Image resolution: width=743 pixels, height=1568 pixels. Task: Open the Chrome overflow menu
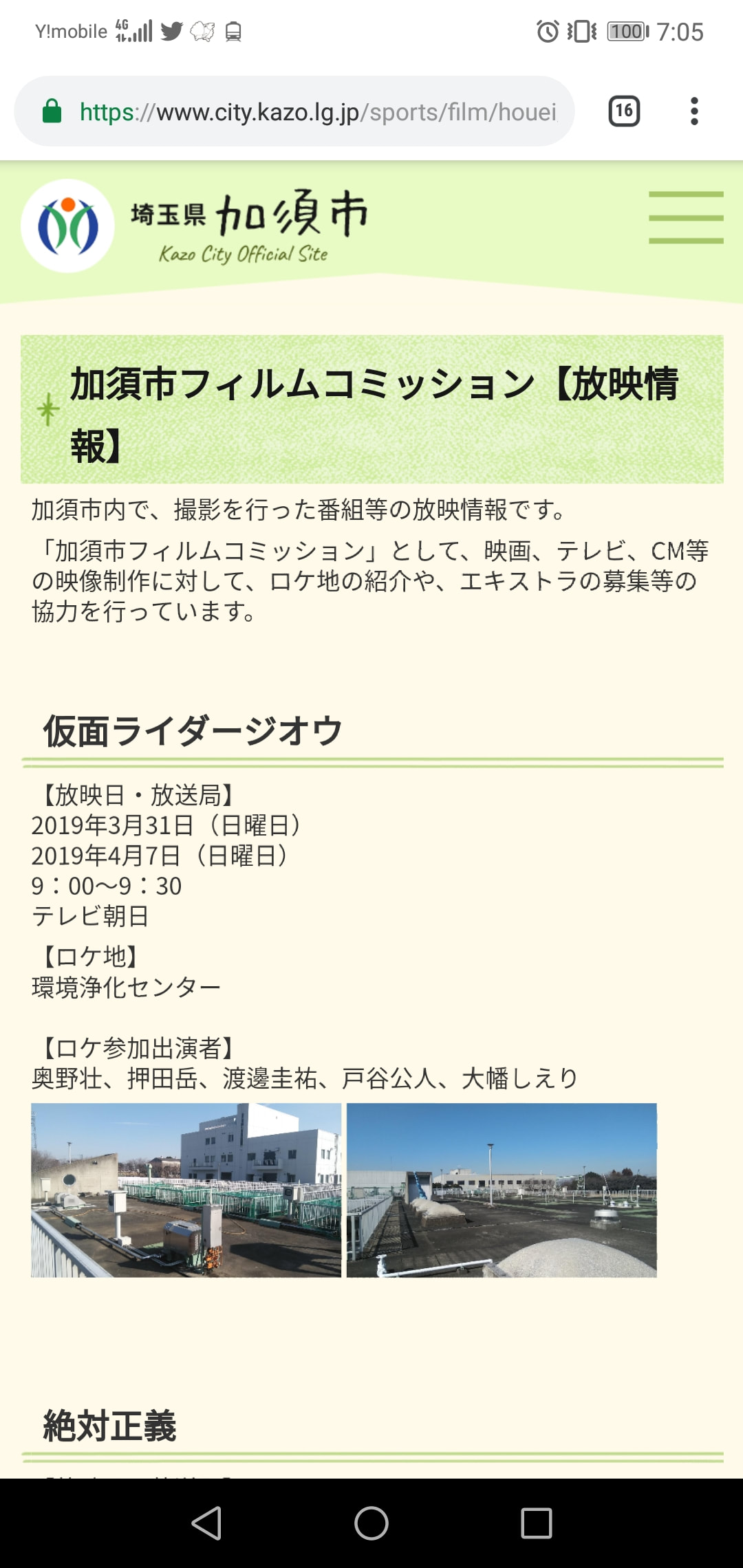coord(694,111)
